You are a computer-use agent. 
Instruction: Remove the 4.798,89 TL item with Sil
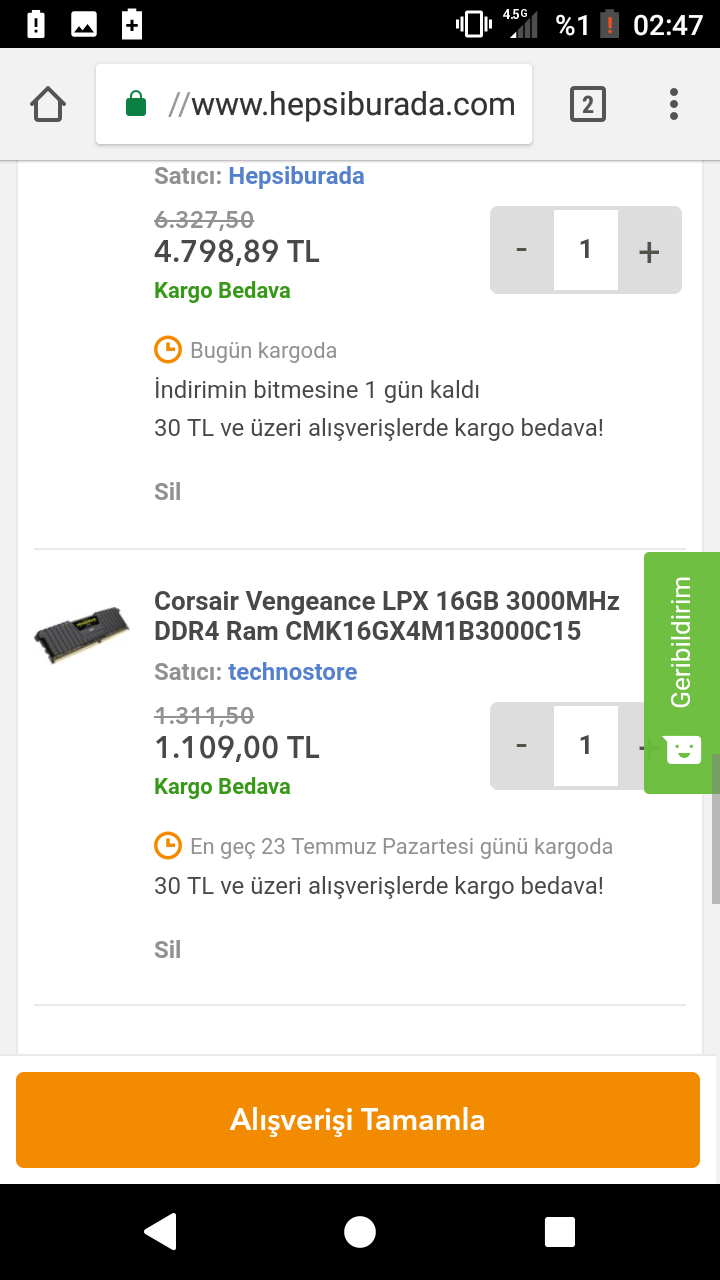167,492
